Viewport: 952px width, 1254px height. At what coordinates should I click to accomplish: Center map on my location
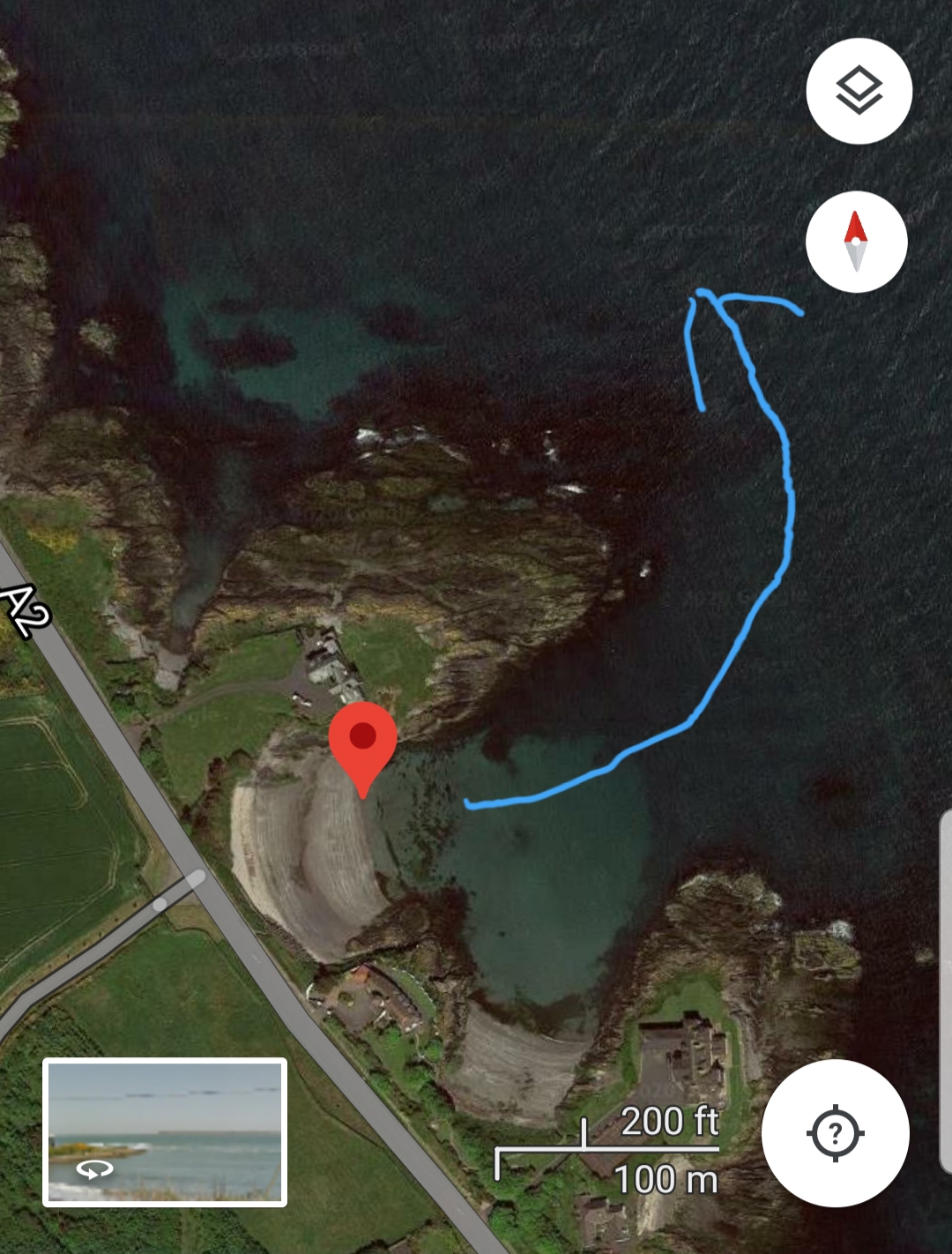[x=835, y=1132]
